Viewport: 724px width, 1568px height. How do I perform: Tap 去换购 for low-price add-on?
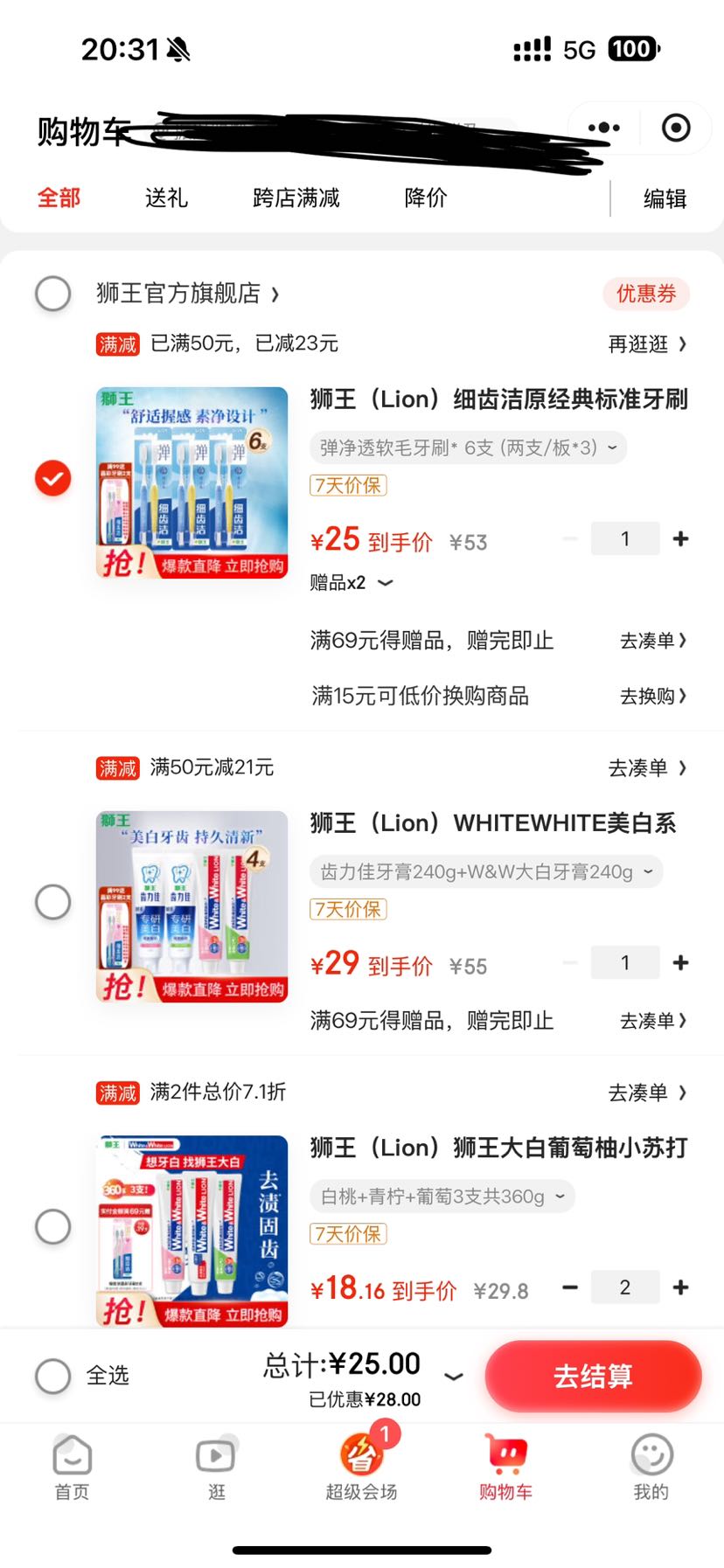tap(652, 697)
